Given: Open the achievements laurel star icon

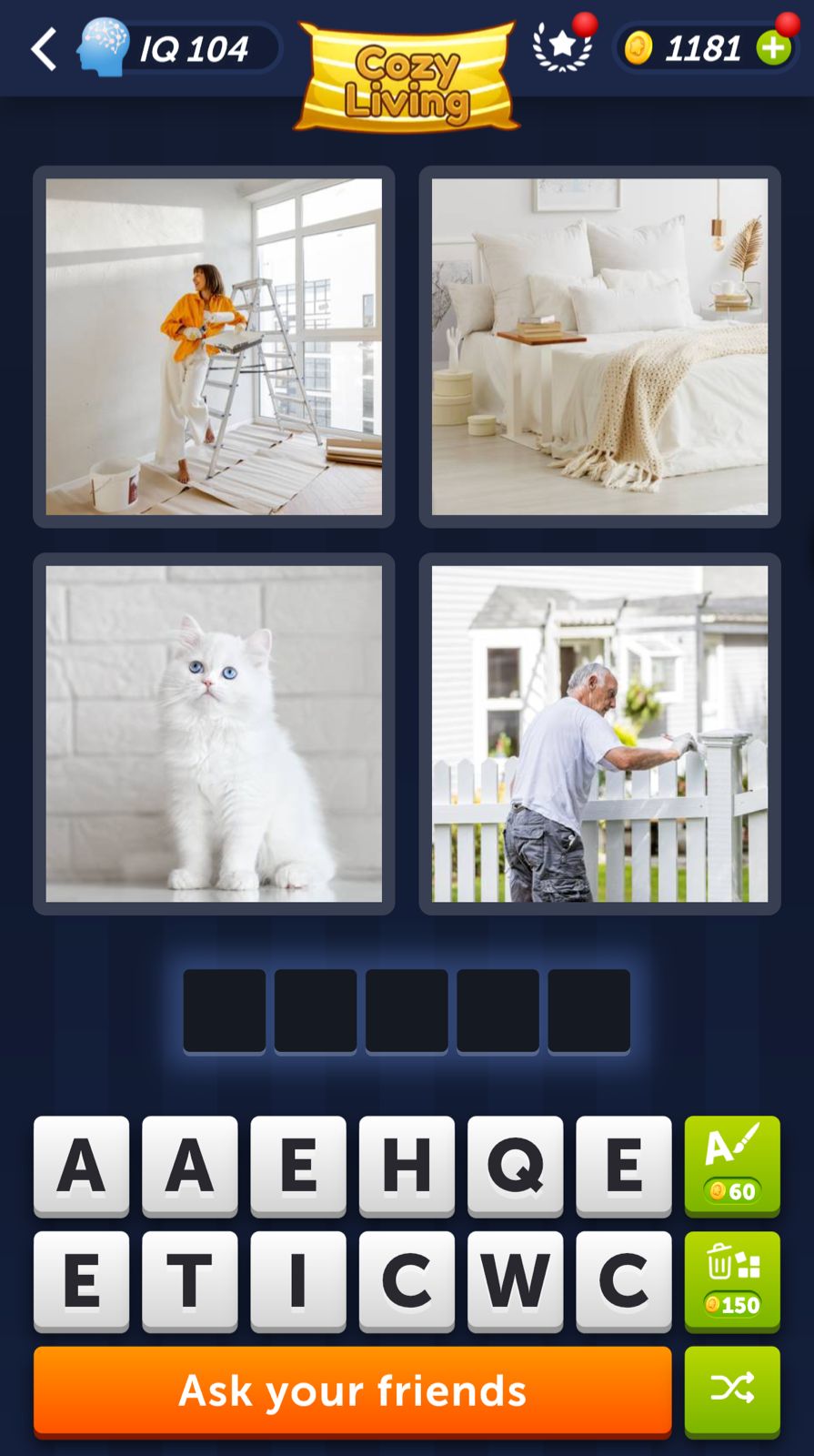Looking at the screenshot, I should (x=562, y=45).
